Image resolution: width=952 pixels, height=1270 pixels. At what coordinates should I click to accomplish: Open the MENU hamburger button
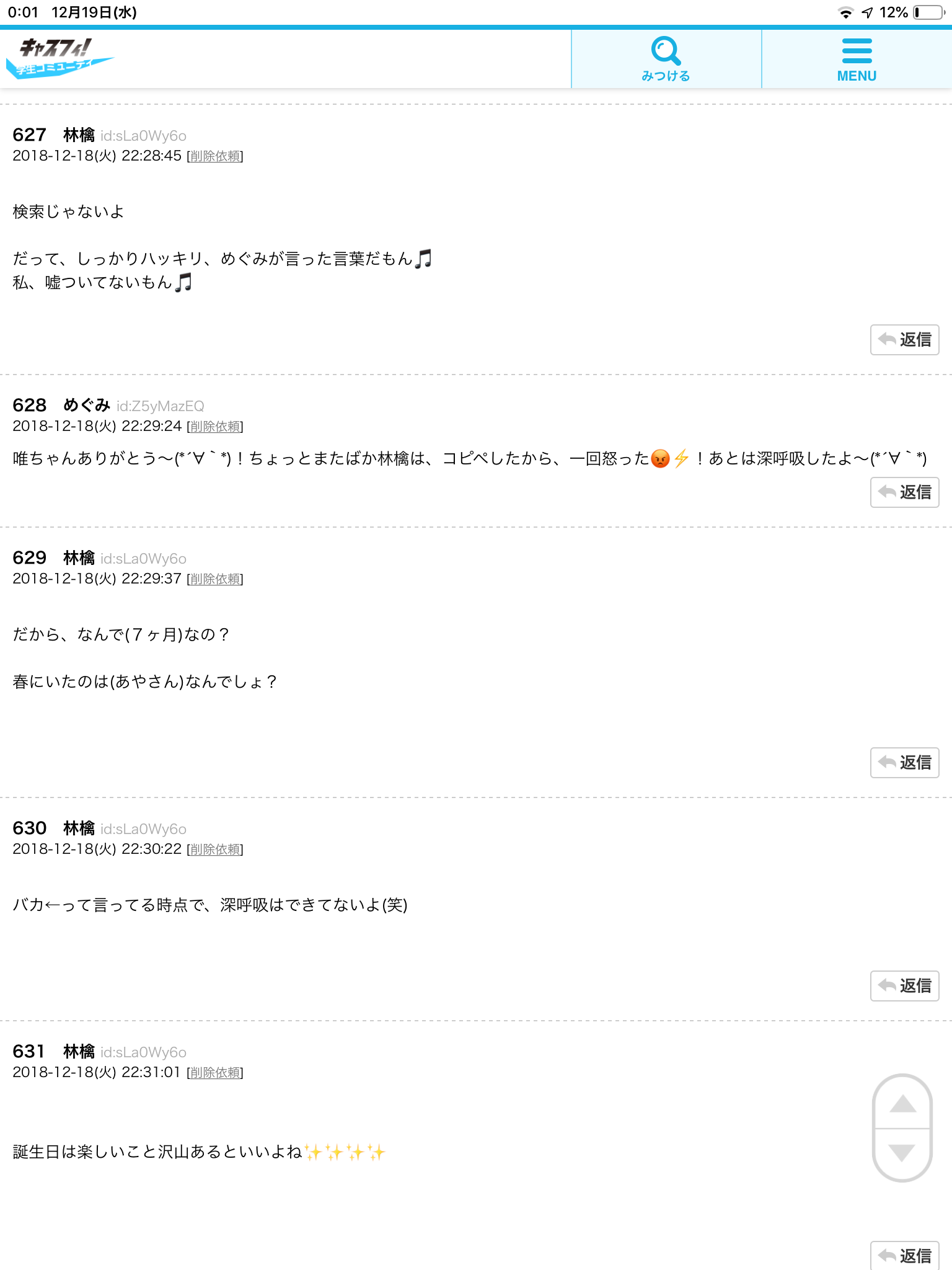point(857,60)
